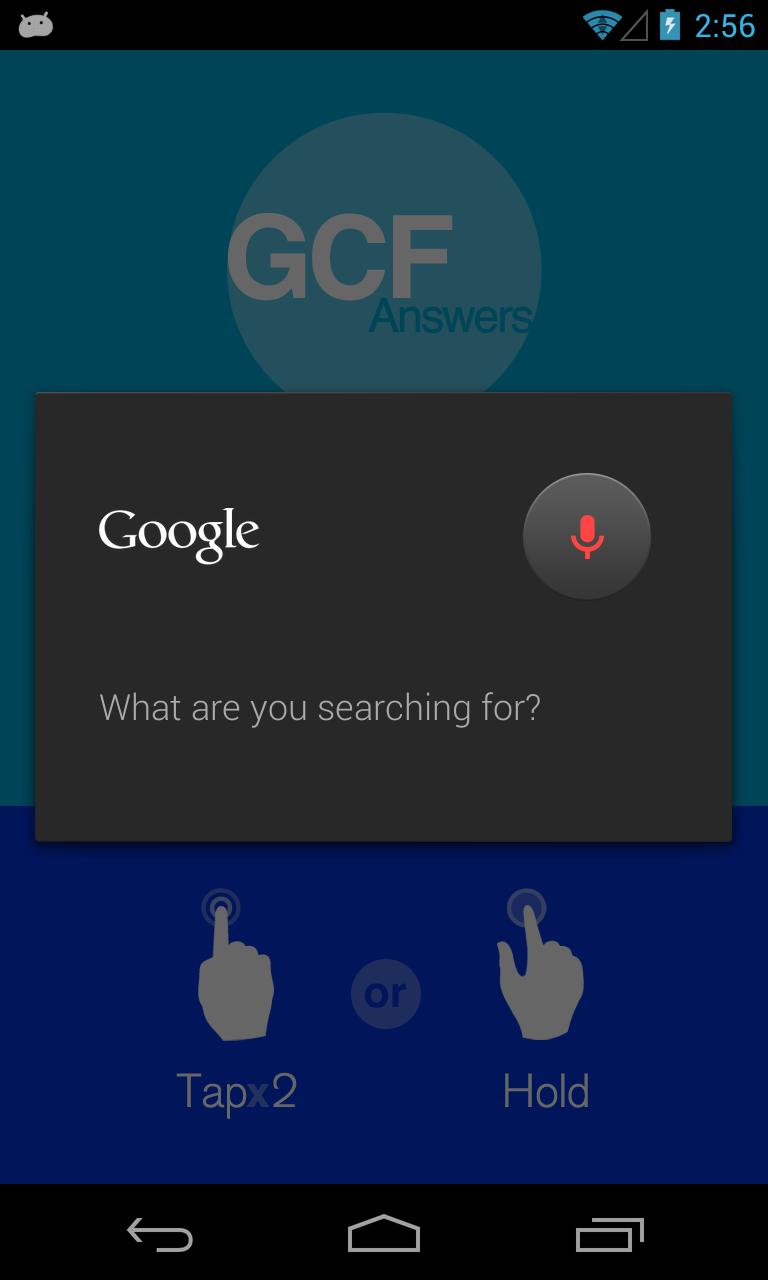Return to the home screen
Viewport: 768px width, 1280px height.
[x=384, y=1234]
